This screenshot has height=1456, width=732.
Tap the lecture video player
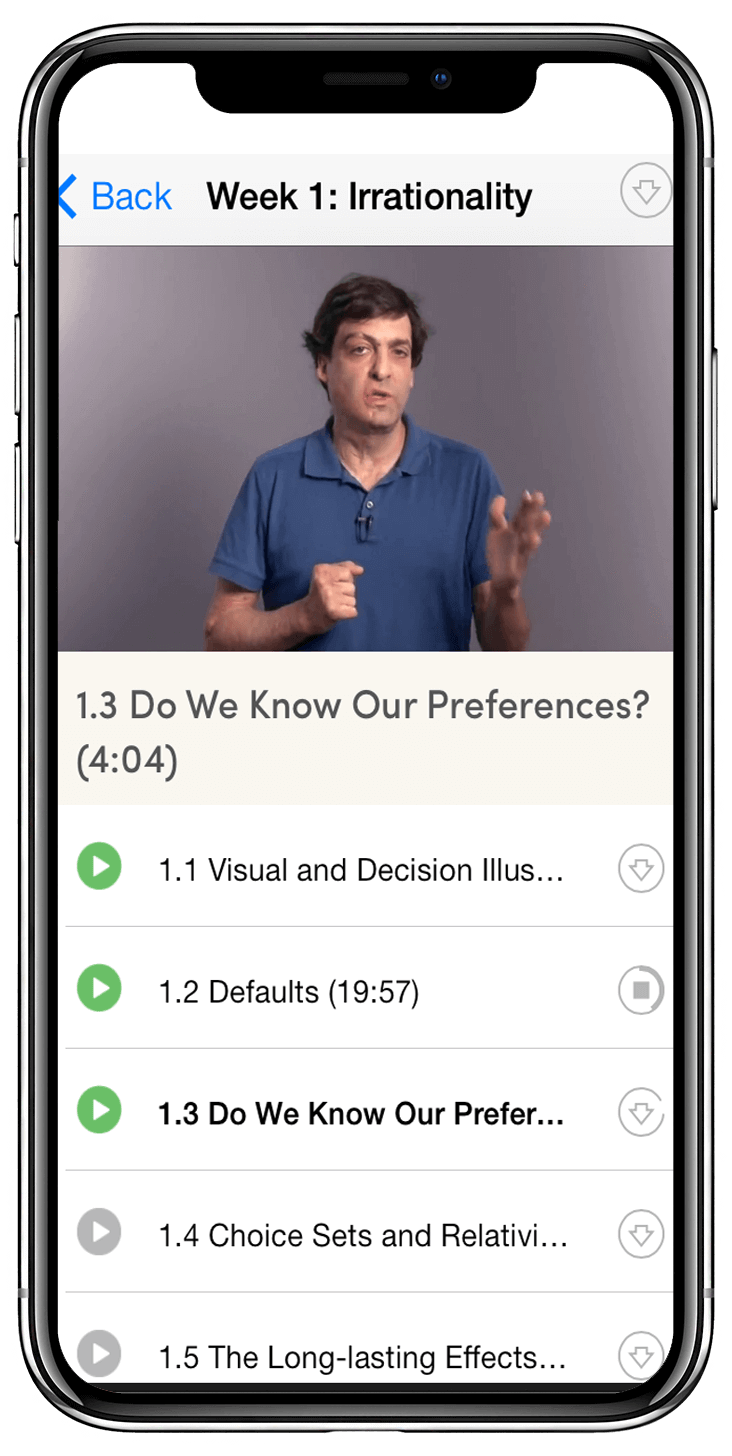pyautogui.click(x=366, y=449)
